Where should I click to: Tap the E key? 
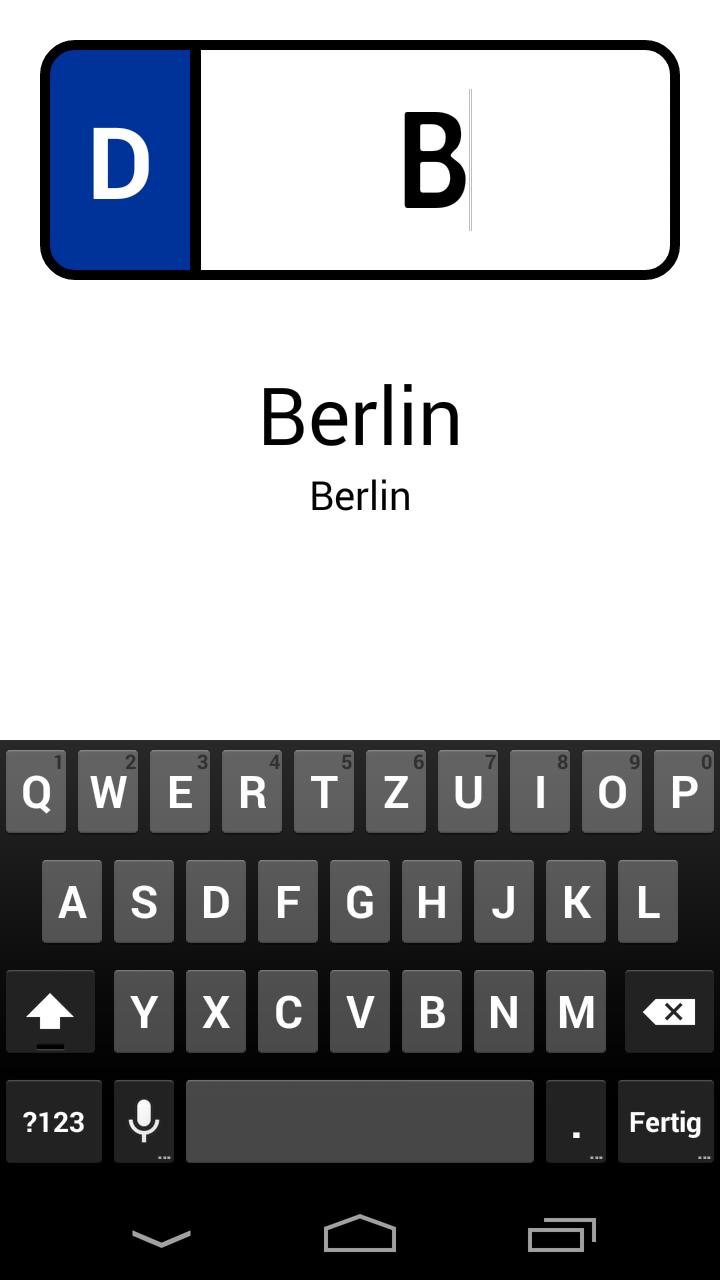[x=179, y=792]
